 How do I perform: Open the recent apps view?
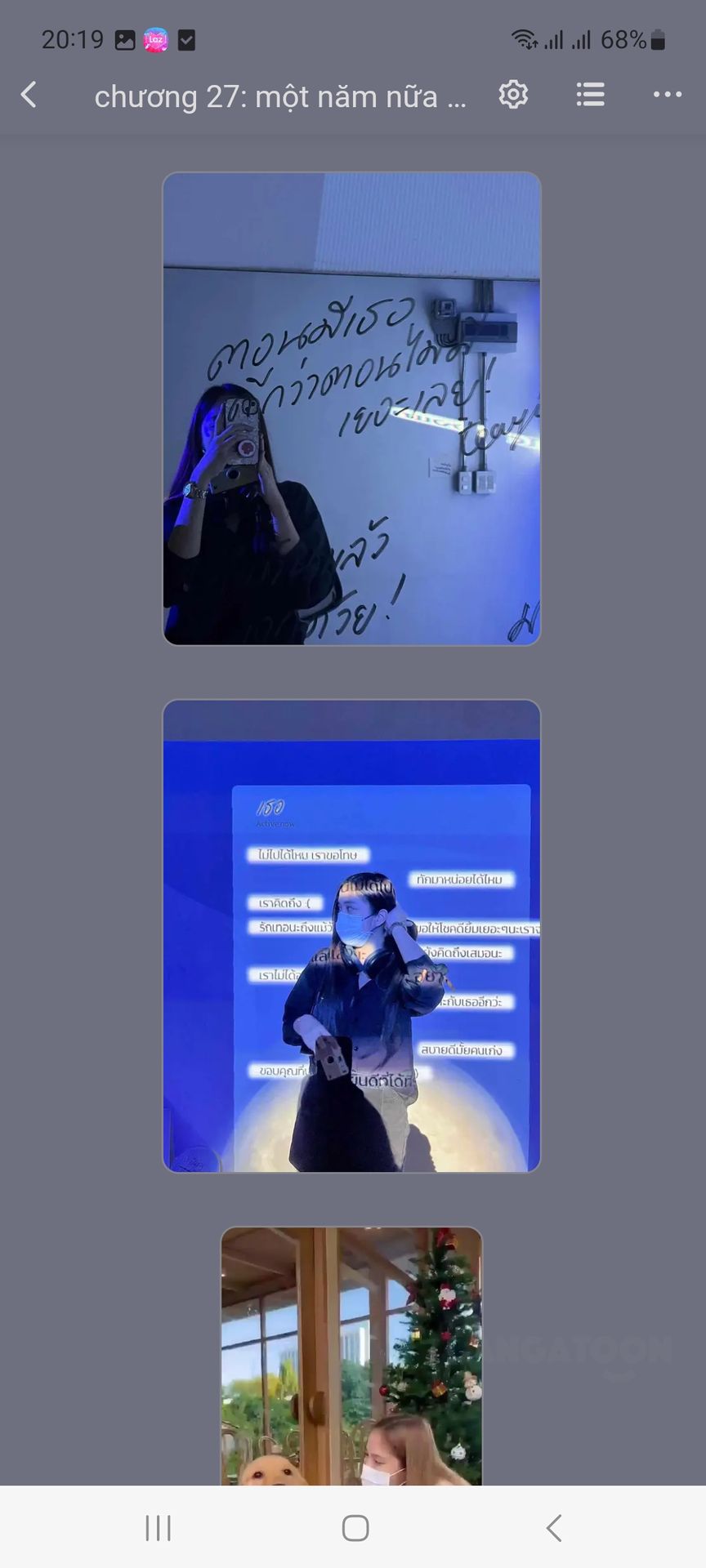click(x=158, y=1527)
